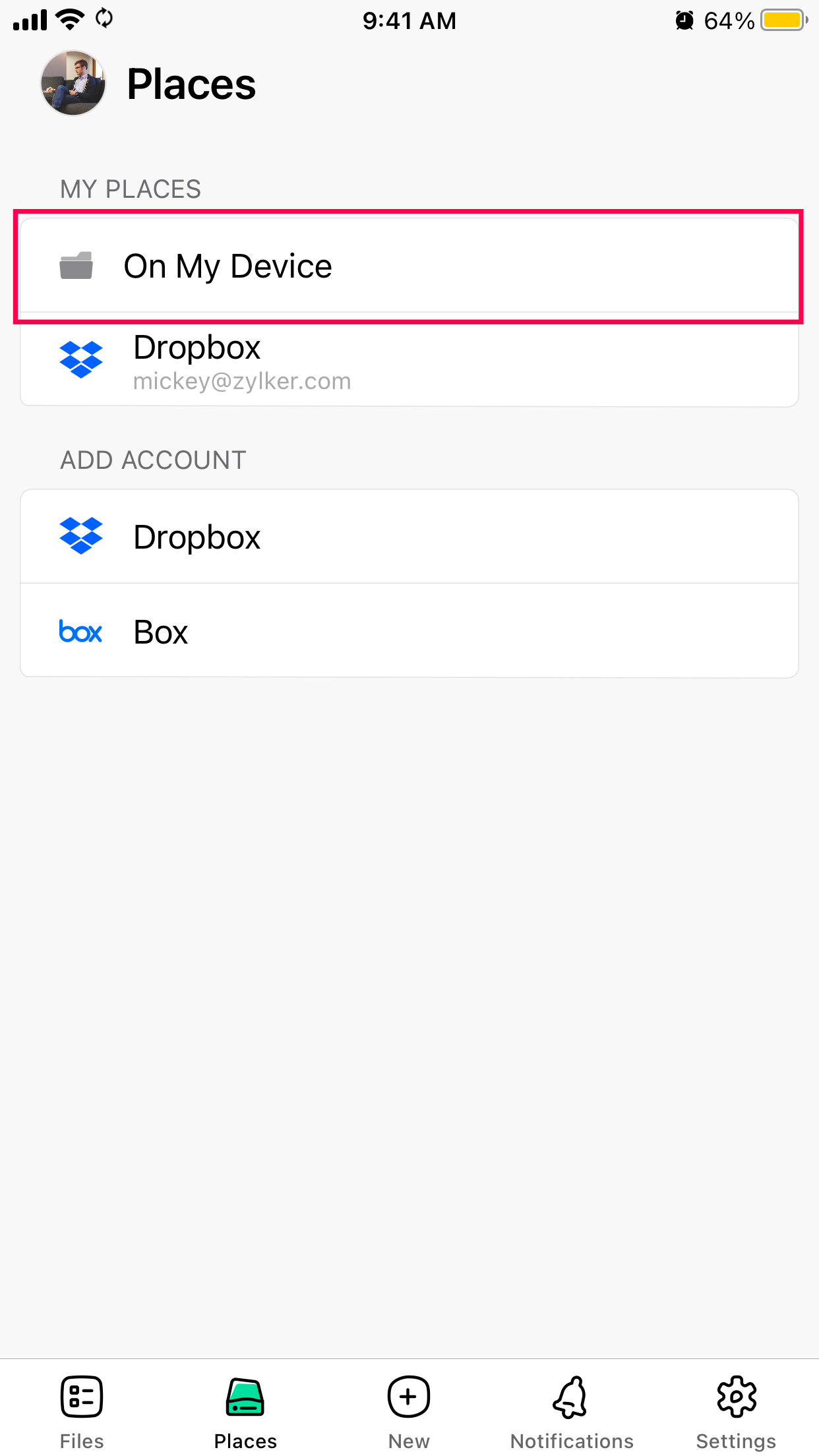The image size is (819, 1456).
Task: Switch to the Files tab
Action: (x=82, y=1411)
